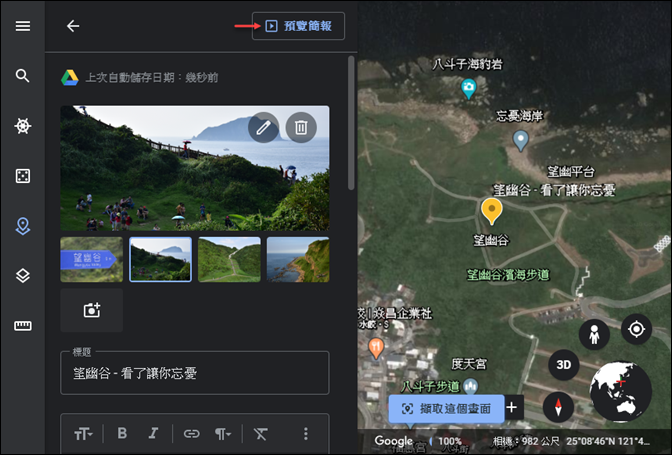Viewport: 672px width, 455px height.
Task: Switch the map to 3D view
Action: [x=564, y=365]
